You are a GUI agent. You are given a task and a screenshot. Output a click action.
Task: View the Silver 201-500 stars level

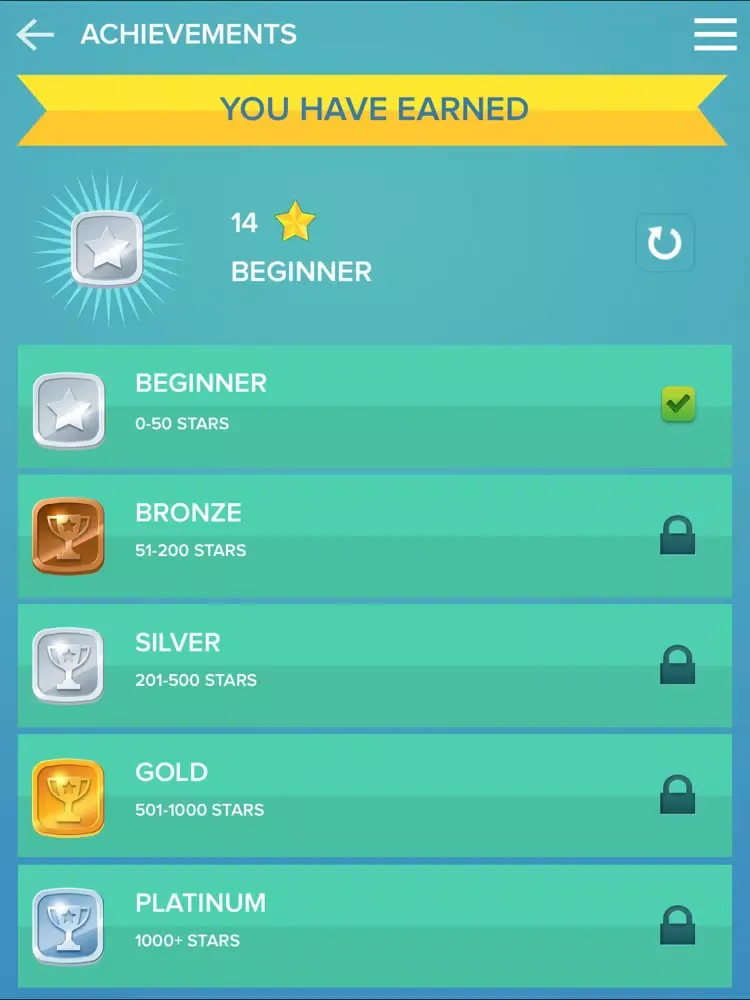click(375, 665)
